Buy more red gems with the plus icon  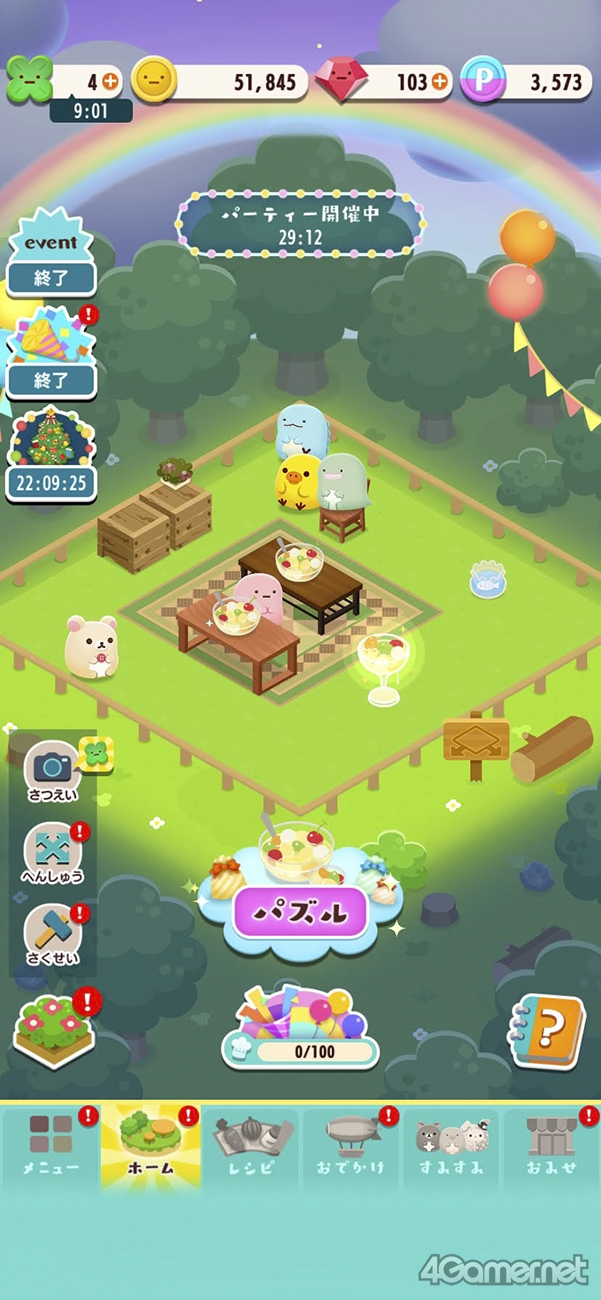439,82
